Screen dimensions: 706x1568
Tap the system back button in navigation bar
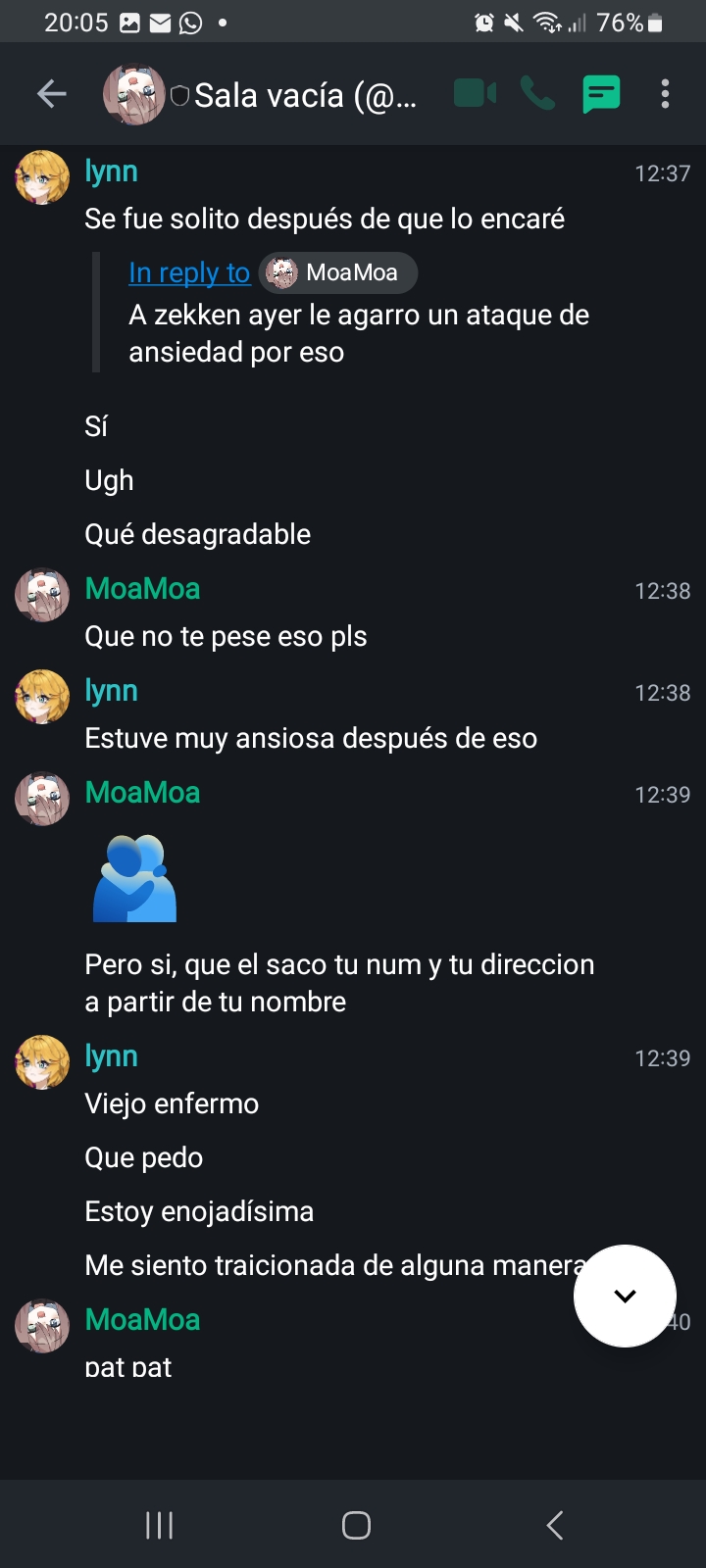coord(554,1525)
